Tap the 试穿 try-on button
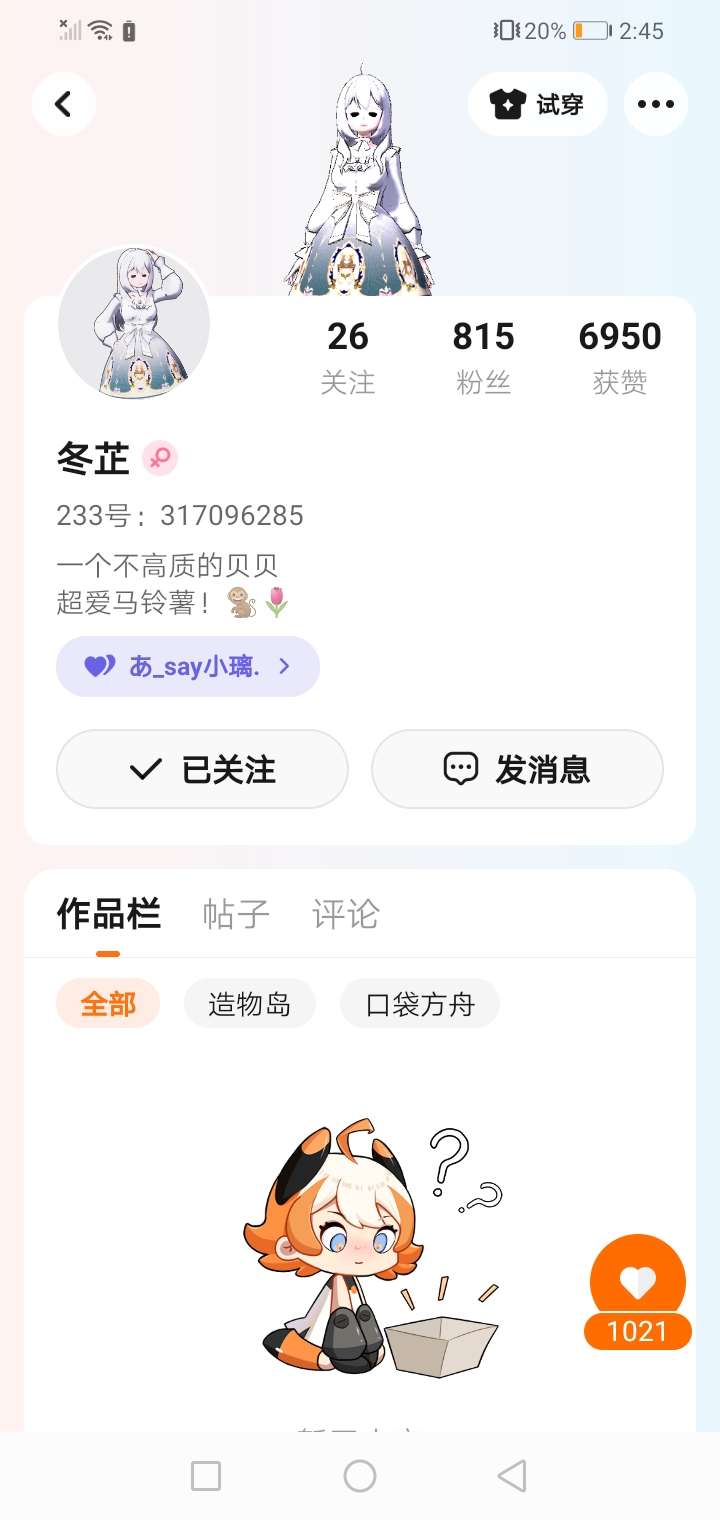The height and width of the screenshot is (1520, 720). click(537, 104)
